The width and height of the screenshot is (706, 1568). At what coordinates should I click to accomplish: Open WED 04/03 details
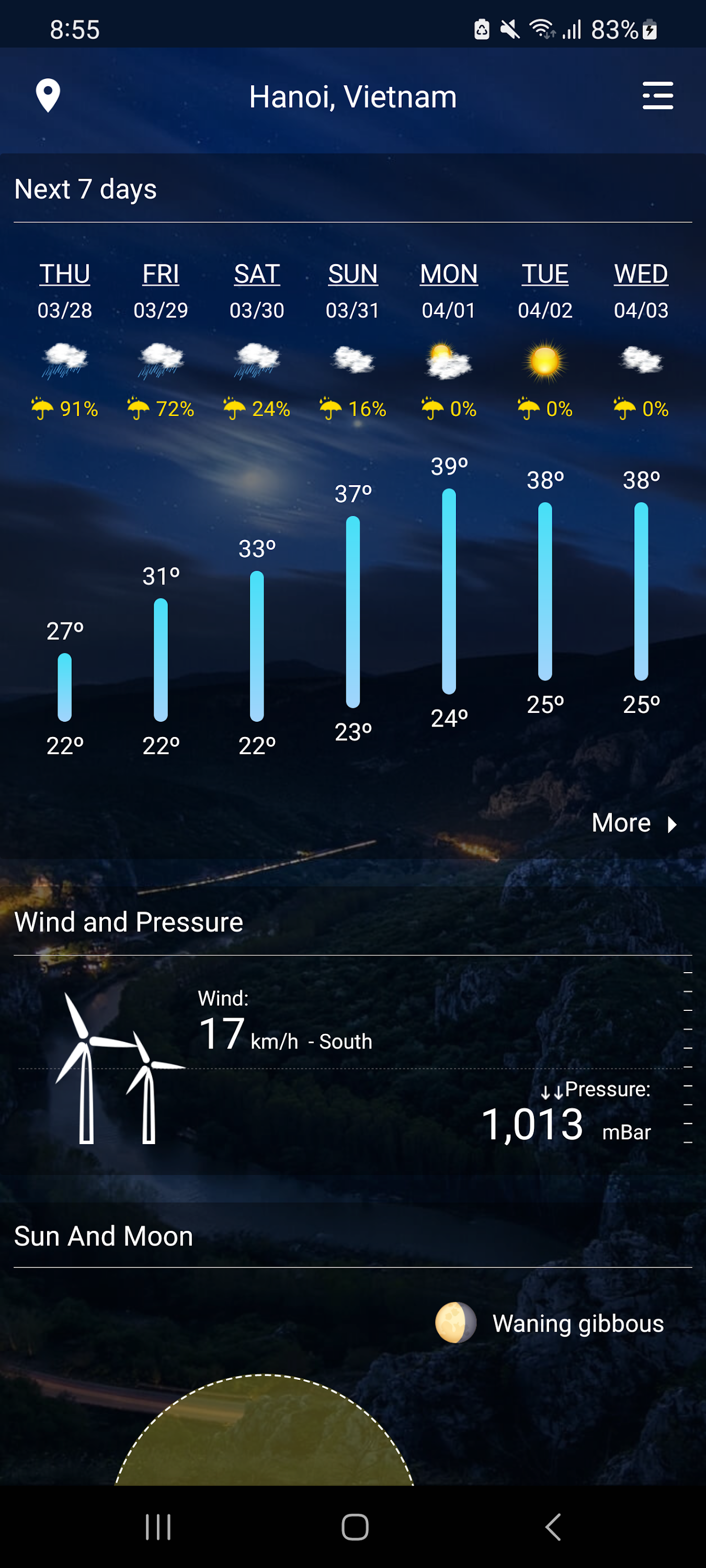[641, 274]
